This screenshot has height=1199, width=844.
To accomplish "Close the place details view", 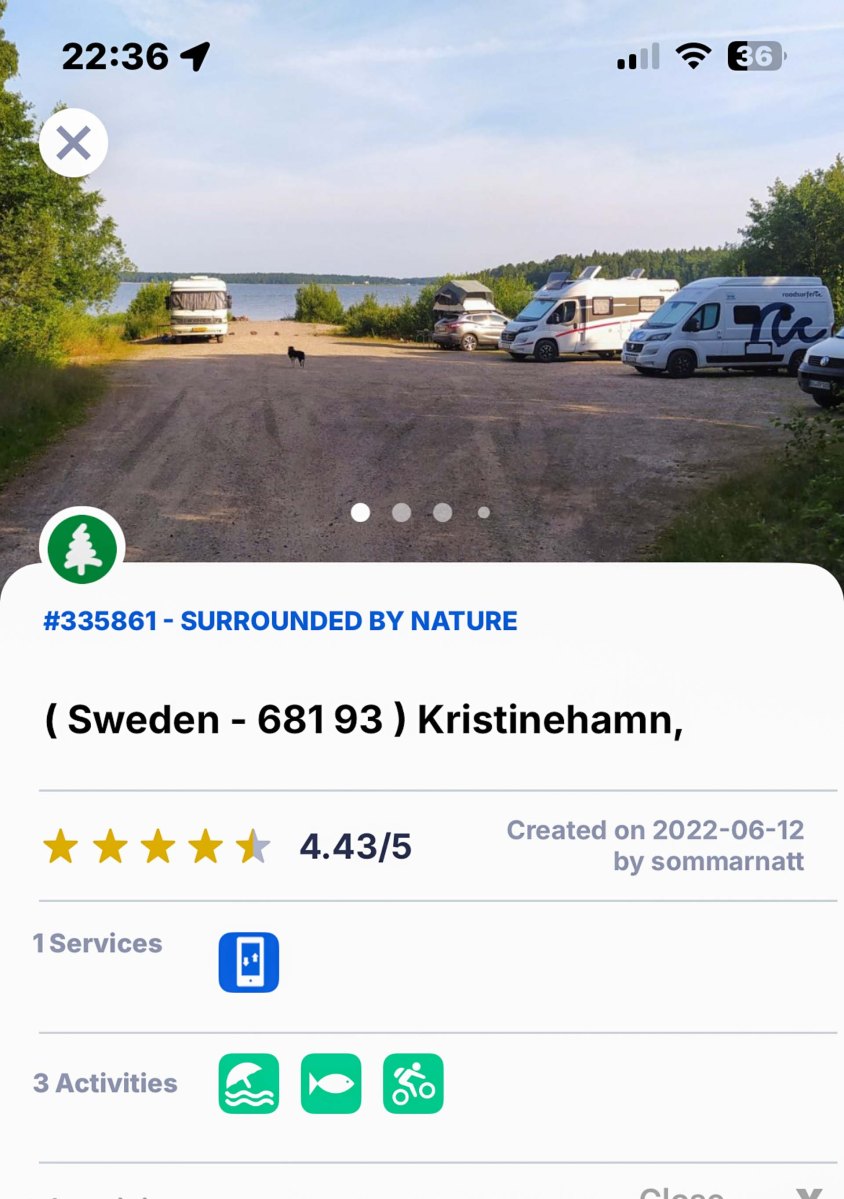I will [x=74, y=143].
